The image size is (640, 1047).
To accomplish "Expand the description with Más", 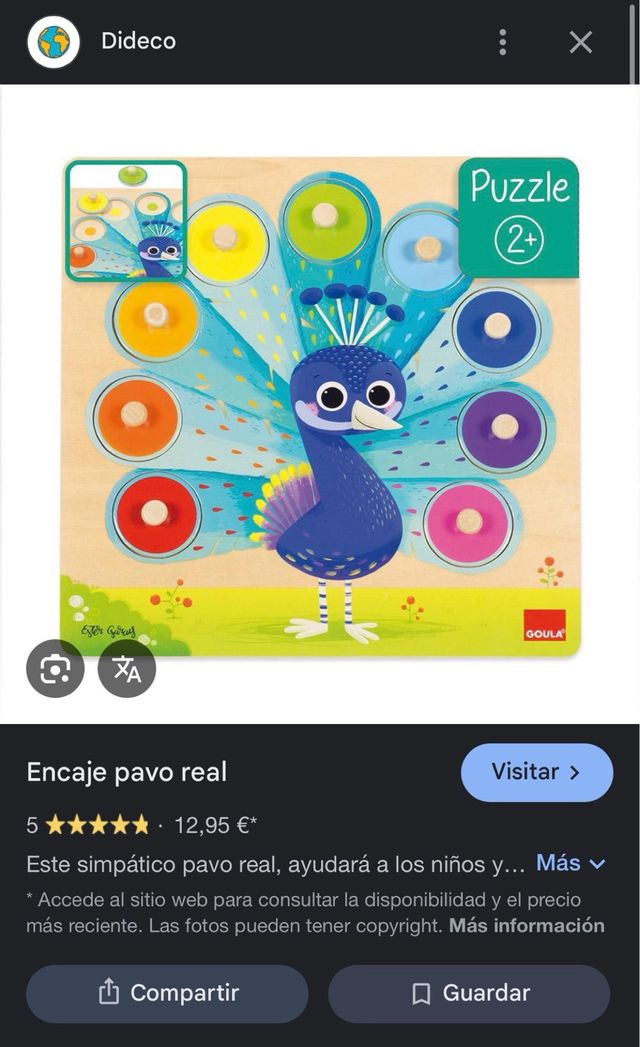I will click(x=571, y=863).
